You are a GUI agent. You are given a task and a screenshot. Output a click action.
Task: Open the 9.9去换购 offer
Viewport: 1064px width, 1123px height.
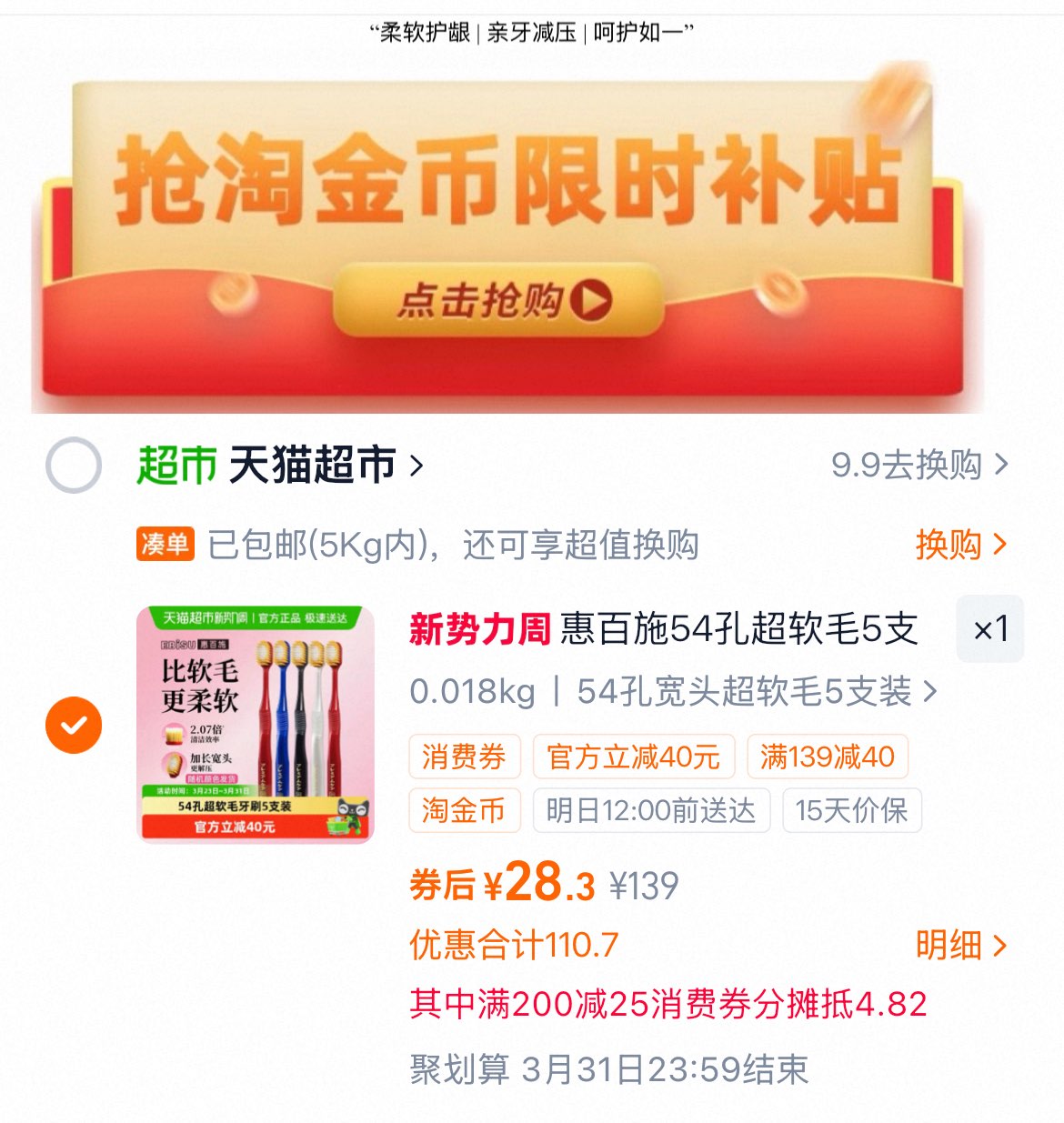tap(918, 465)
